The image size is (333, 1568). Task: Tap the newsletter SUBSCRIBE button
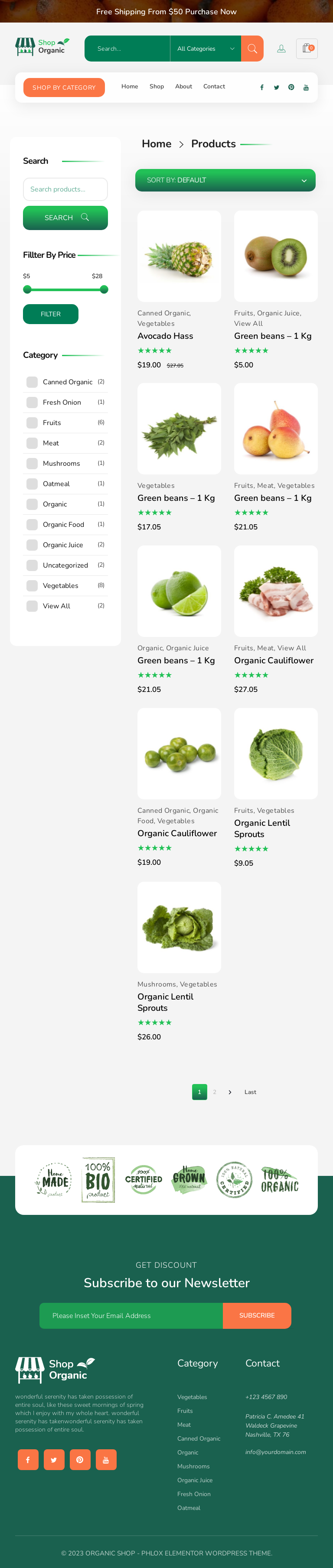(x=257, y=1315)
